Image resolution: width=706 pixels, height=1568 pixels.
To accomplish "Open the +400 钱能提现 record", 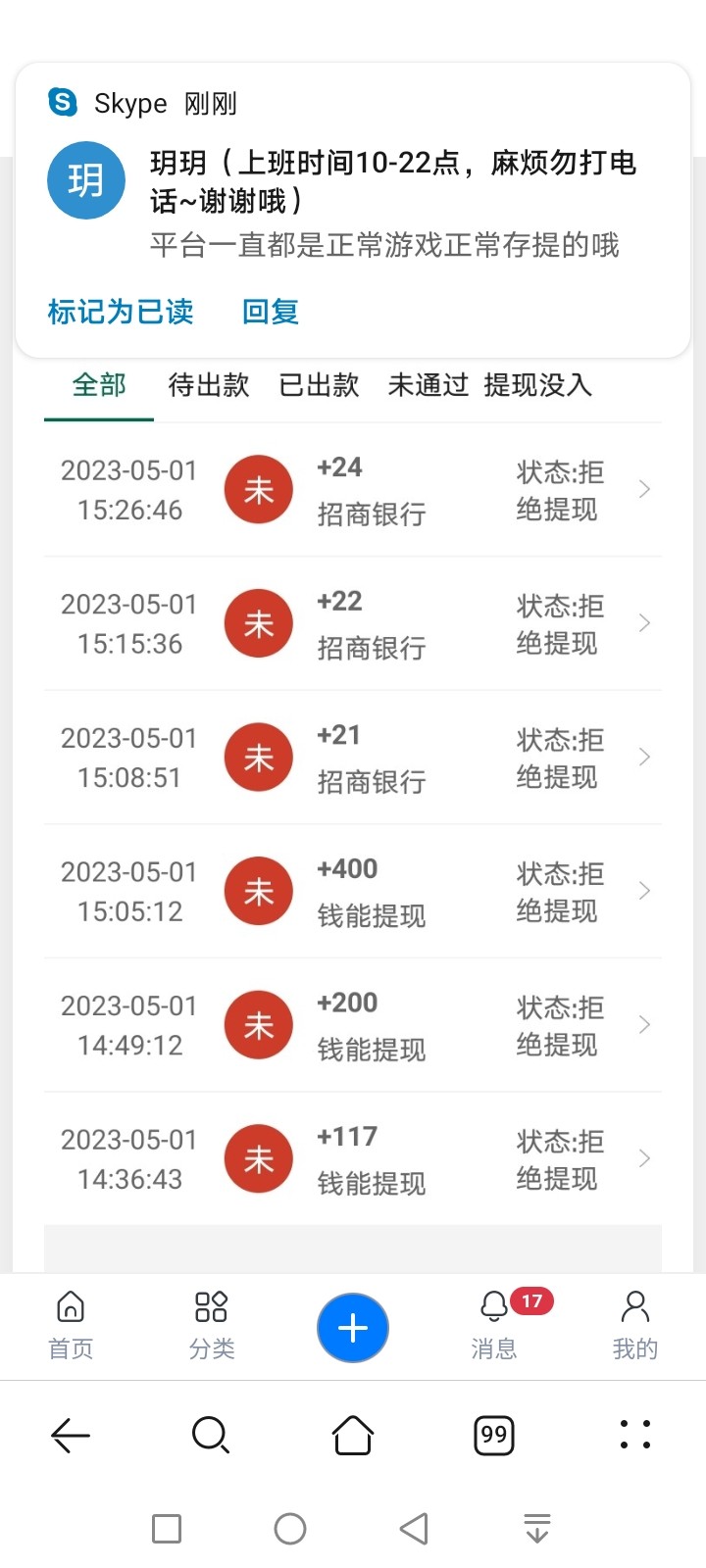I will click(353, 892).
